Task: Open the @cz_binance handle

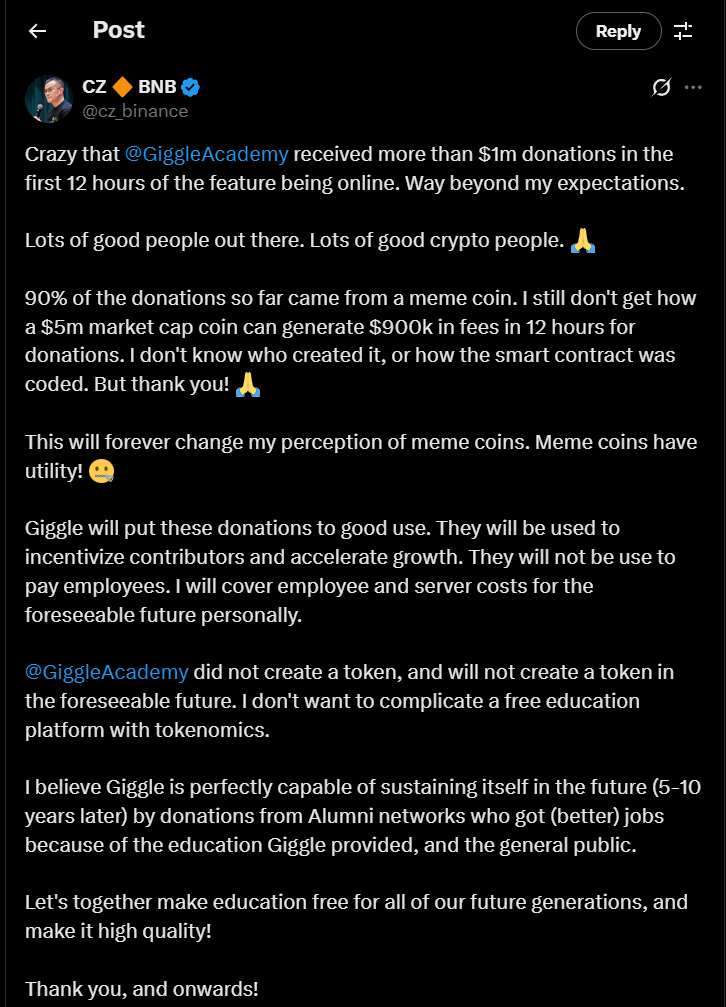Action: (x=134, y=111)
